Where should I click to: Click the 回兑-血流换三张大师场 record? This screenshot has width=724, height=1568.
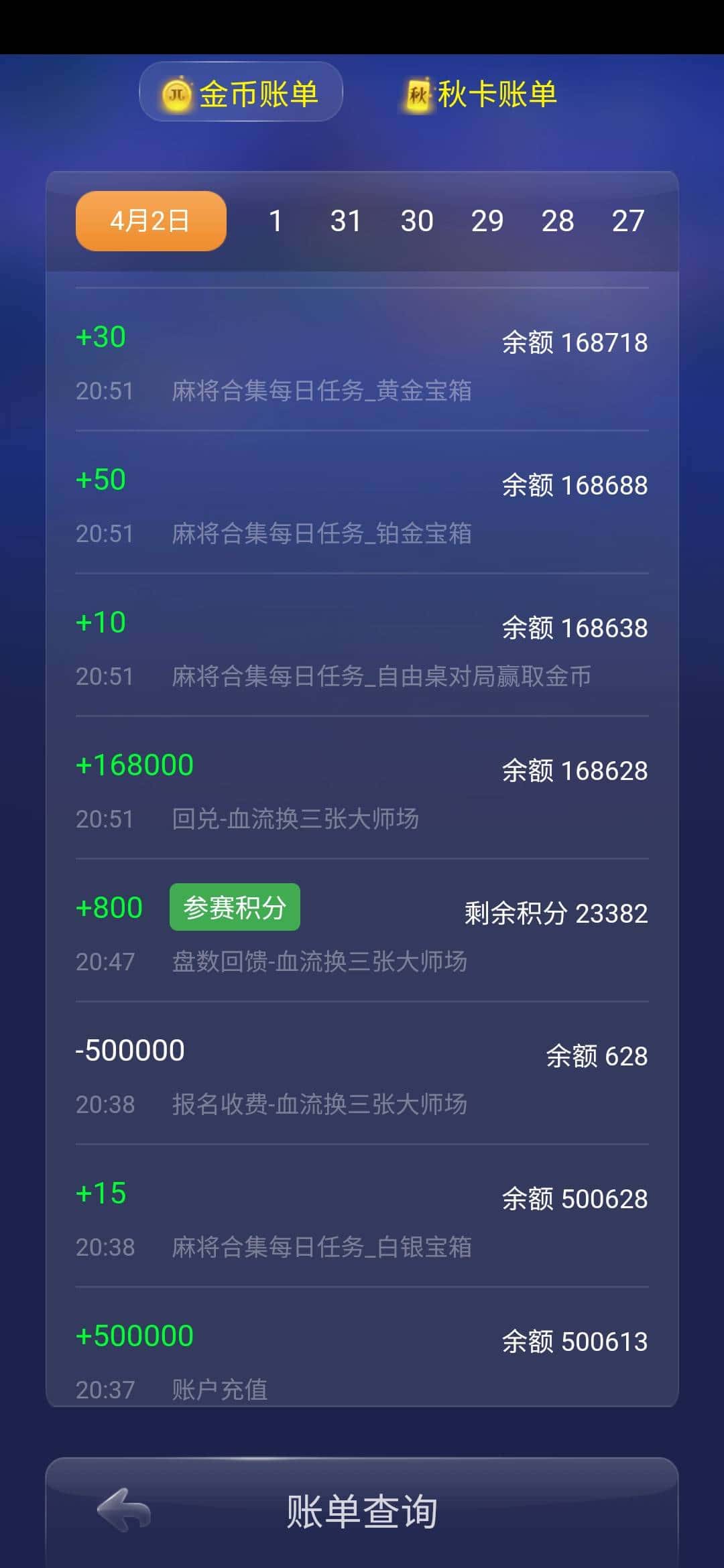coord(297,818)
